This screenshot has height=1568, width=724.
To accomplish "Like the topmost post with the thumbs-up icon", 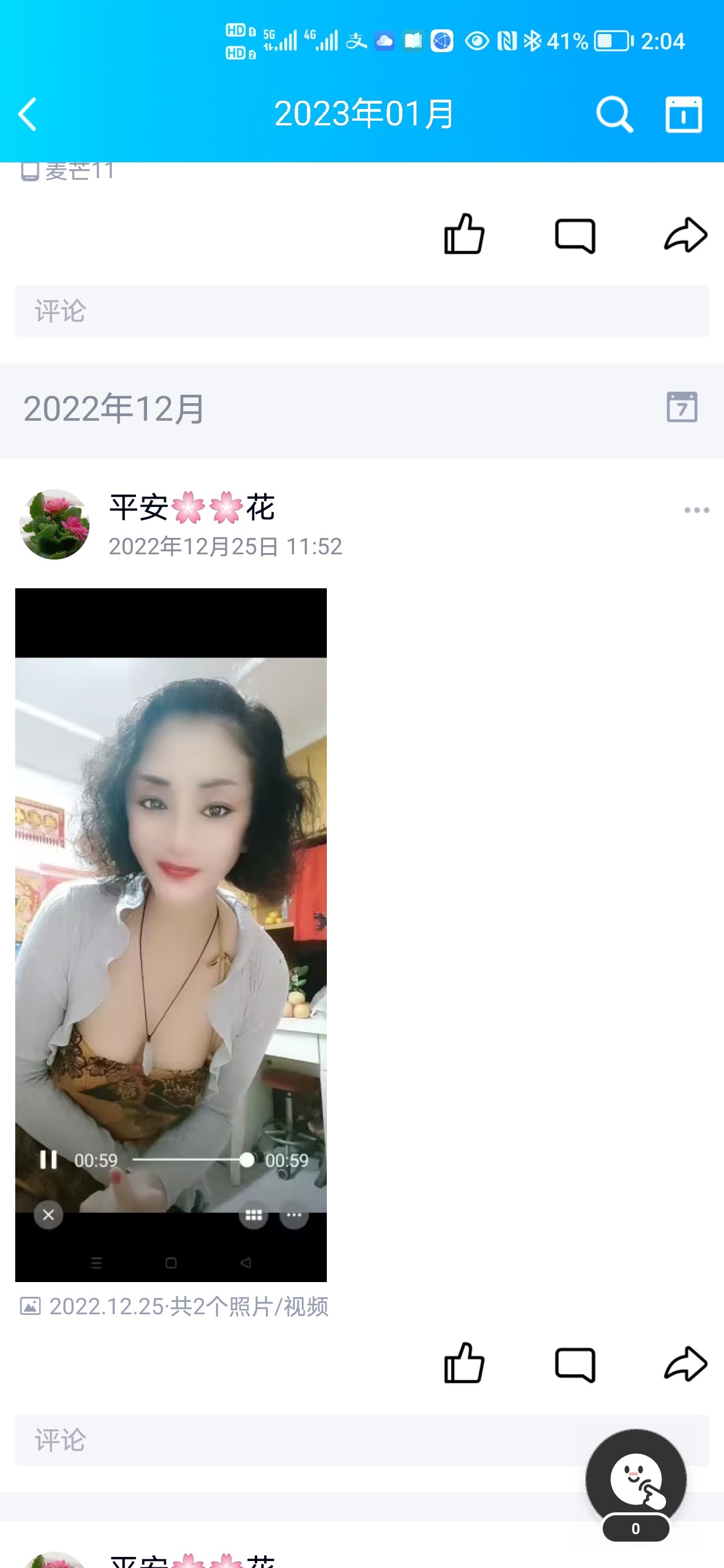I will point(464,236).
